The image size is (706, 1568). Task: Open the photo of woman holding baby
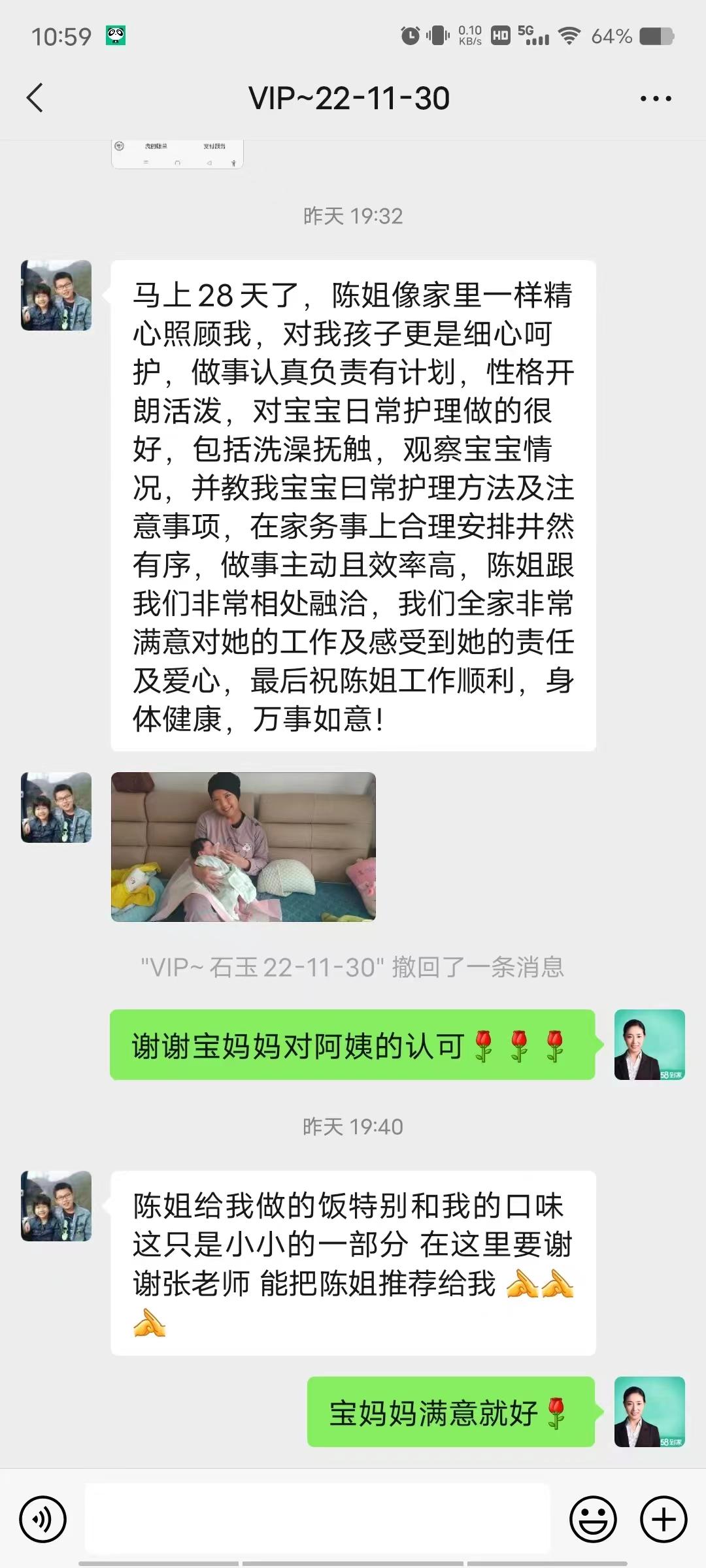(243, 847)
